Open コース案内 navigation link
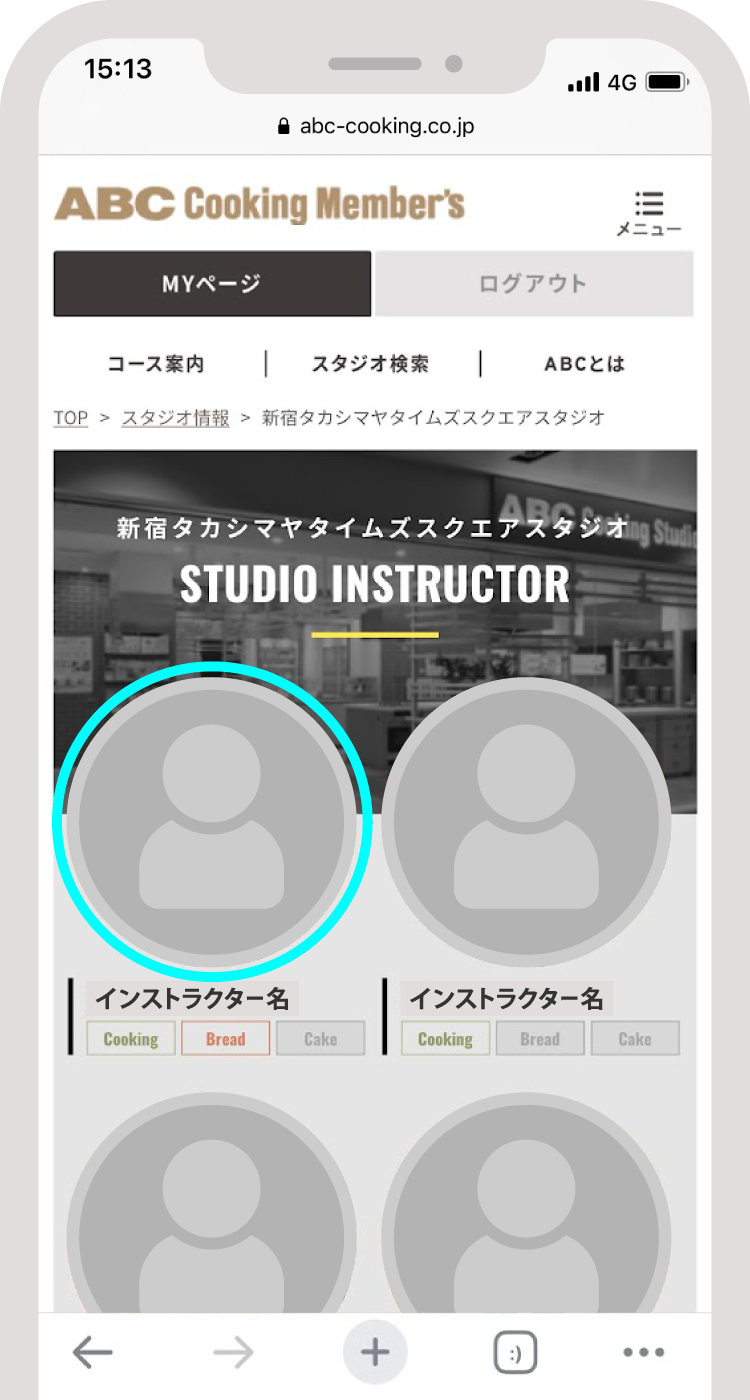This screenshot has height=1400, width=750. point(156,364)
